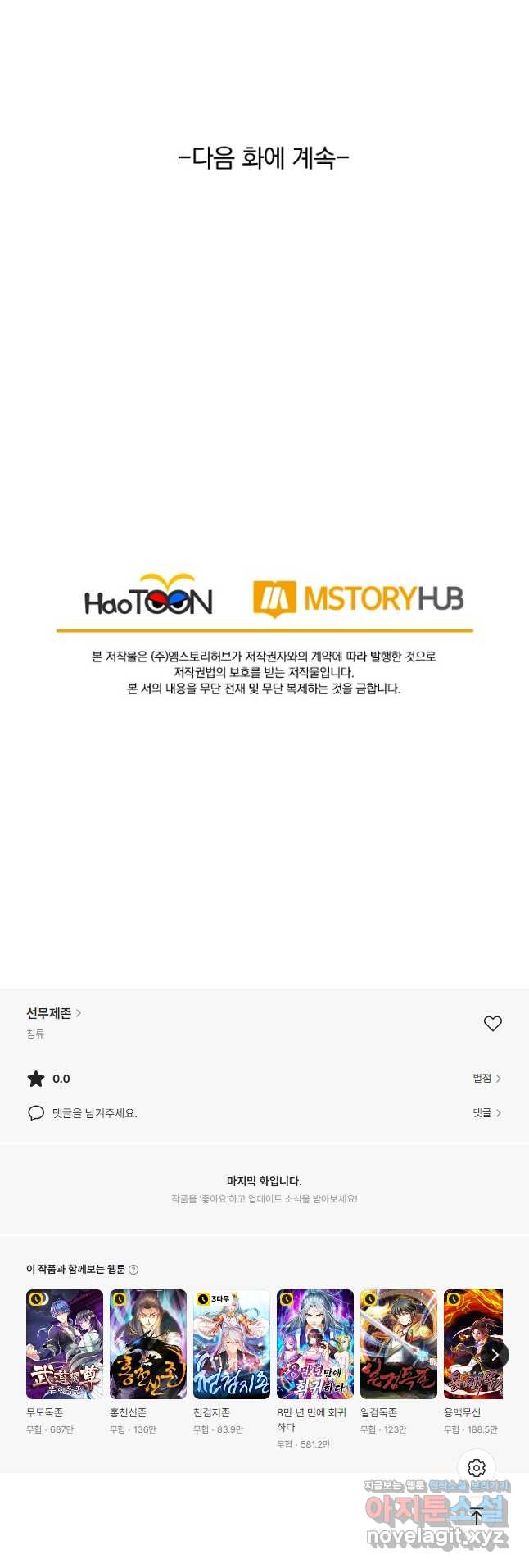This screenshot has width=529, height=1568.
Task: Show next recommended webtoons with arrow
Action: [495, 1355]
